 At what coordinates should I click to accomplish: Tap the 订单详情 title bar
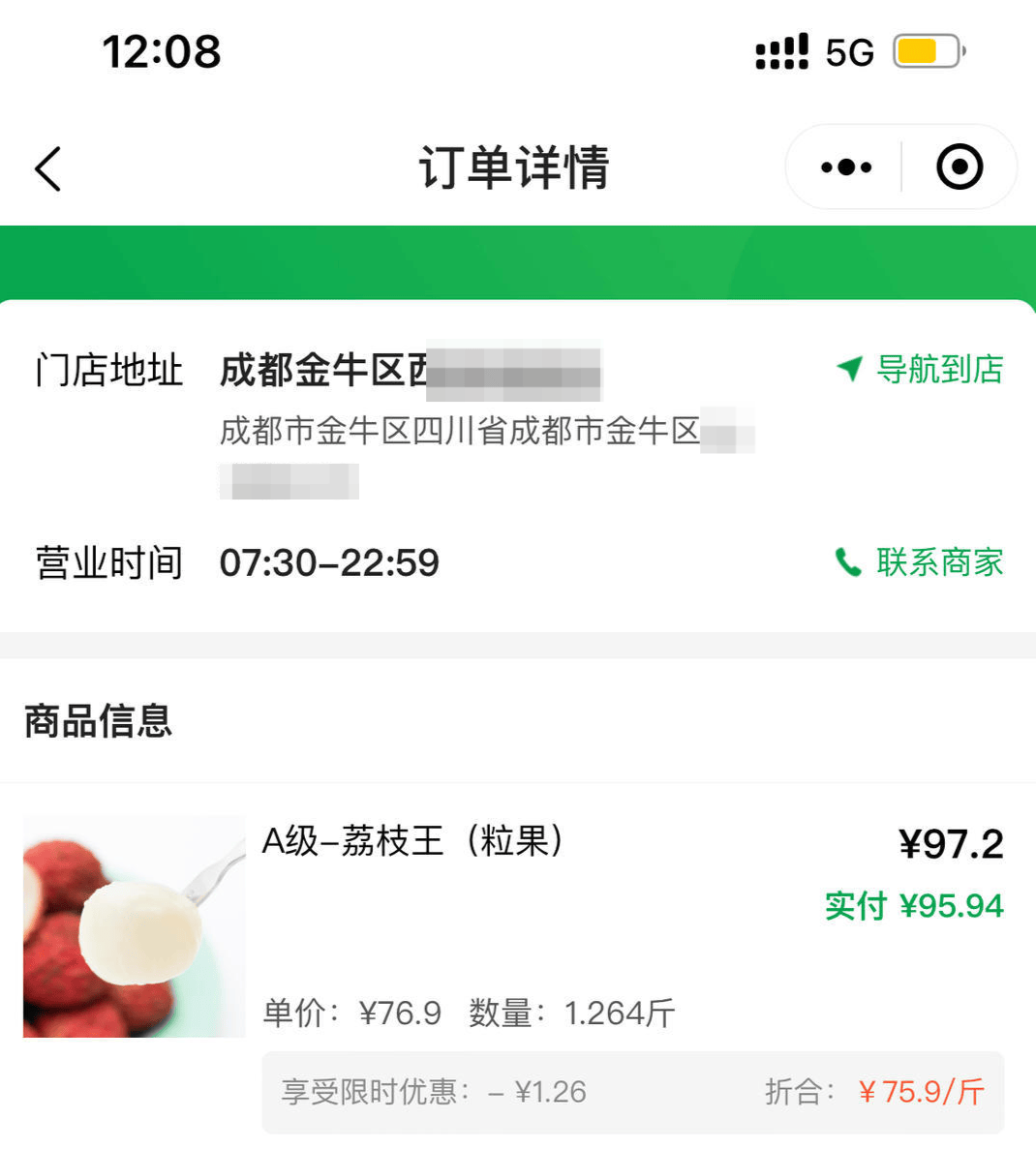tap(518, 166)
